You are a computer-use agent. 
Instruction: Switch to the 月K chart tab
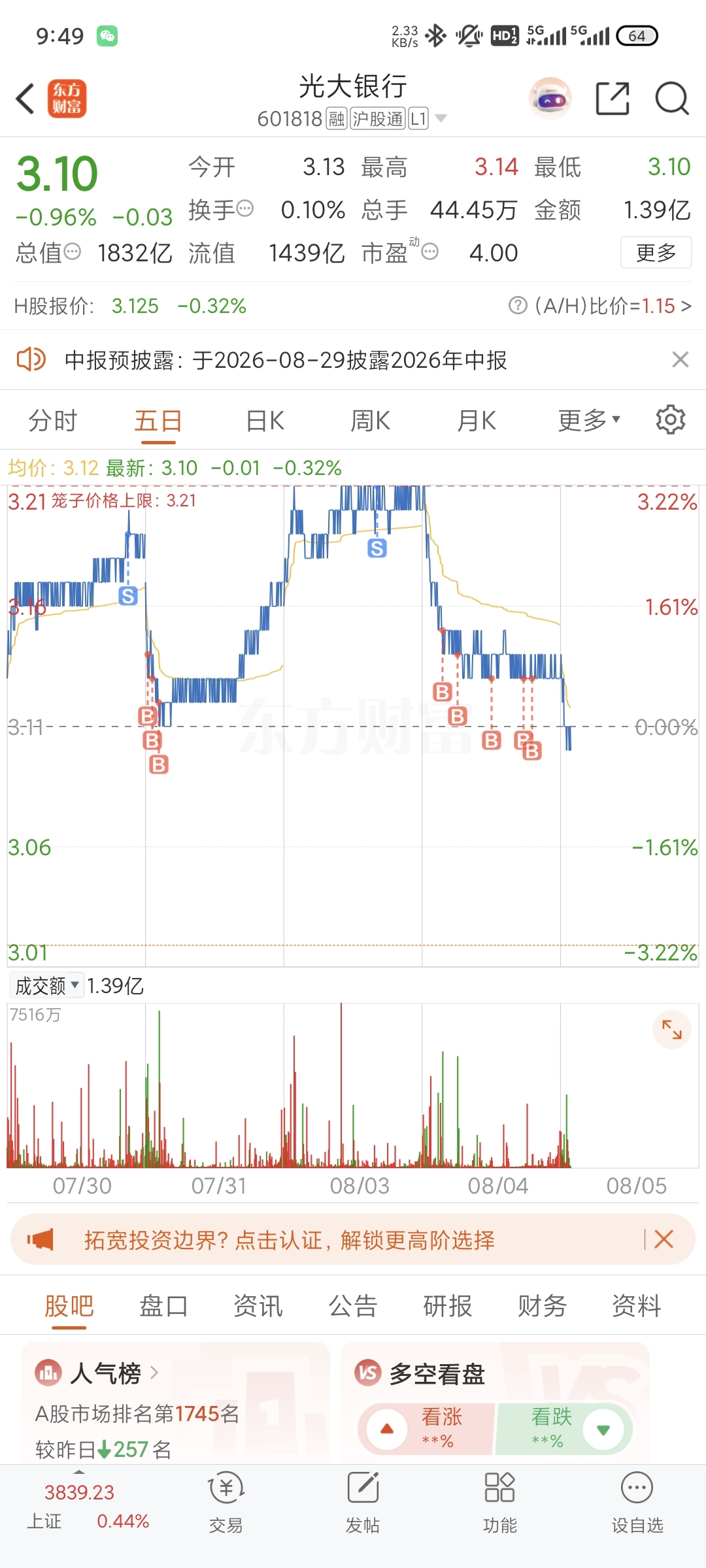[477, 421]
